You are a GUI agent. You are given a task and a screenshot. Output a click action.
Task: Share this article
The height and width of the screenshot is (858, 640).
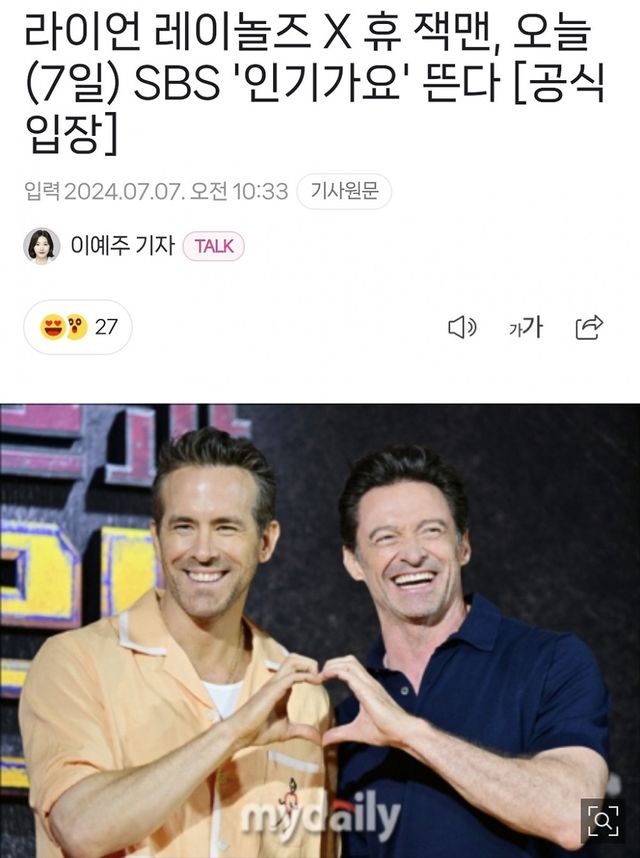[x=589, y=327]
